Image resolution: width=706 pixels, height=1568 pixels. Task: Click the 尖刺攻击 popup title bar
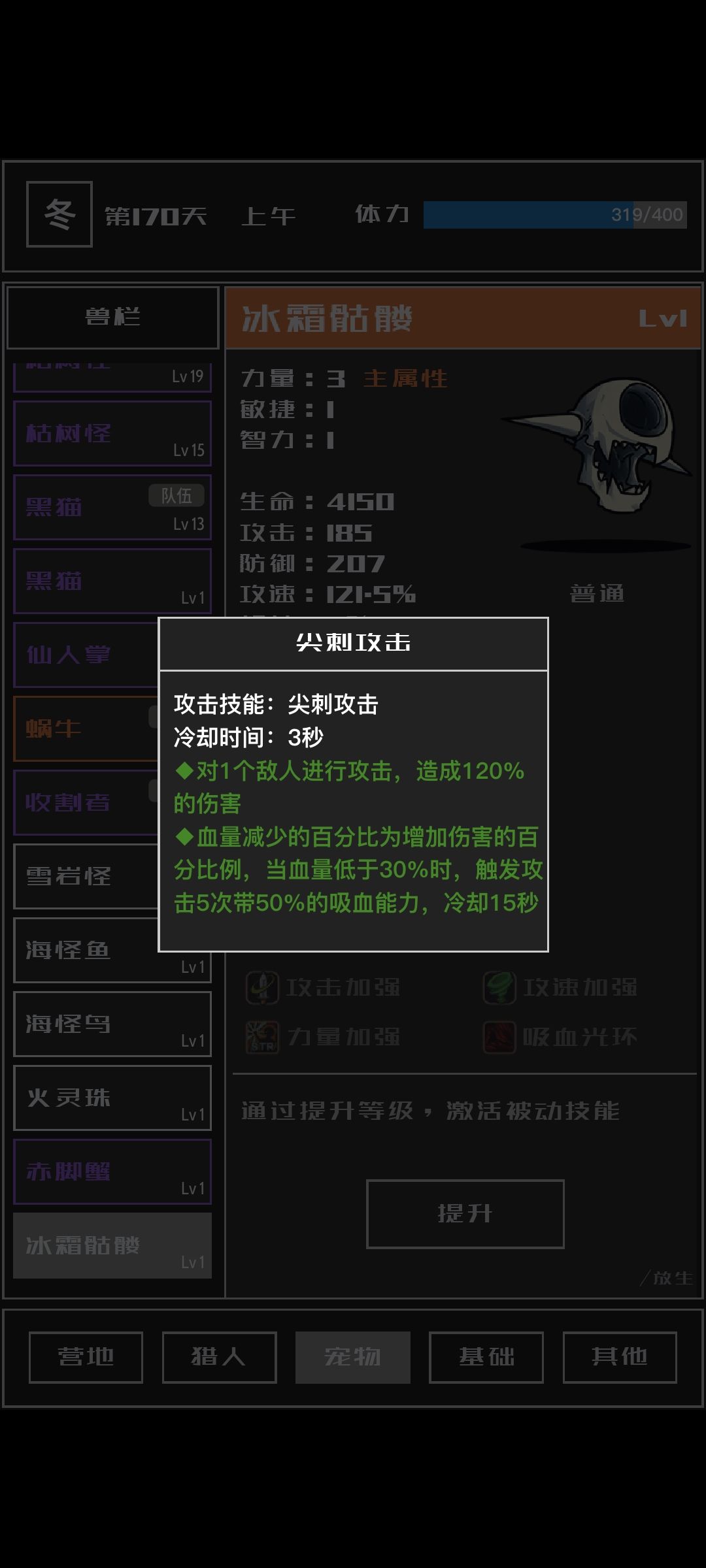point(353,642)
